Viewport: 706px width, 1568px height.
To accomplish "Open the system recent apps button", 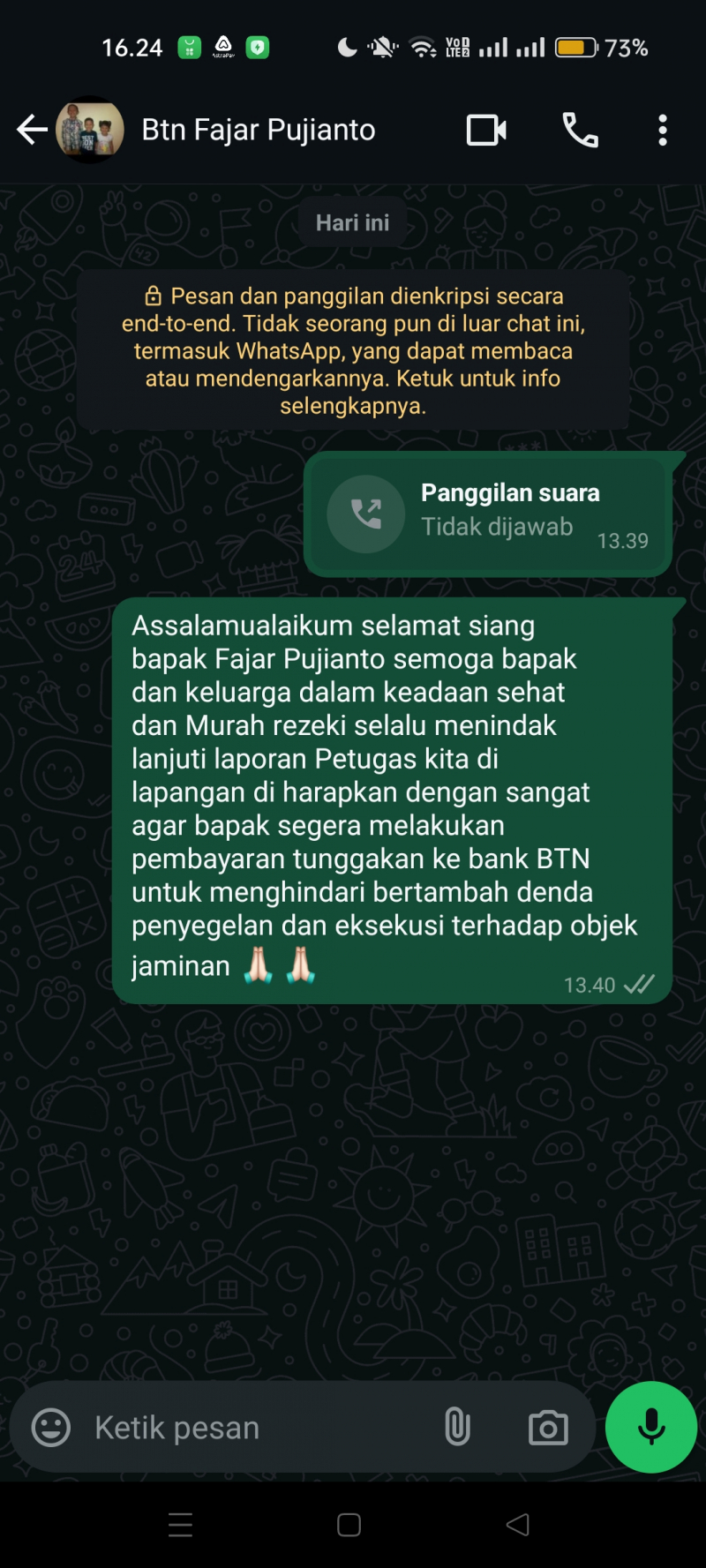I will click(181, 1525).
